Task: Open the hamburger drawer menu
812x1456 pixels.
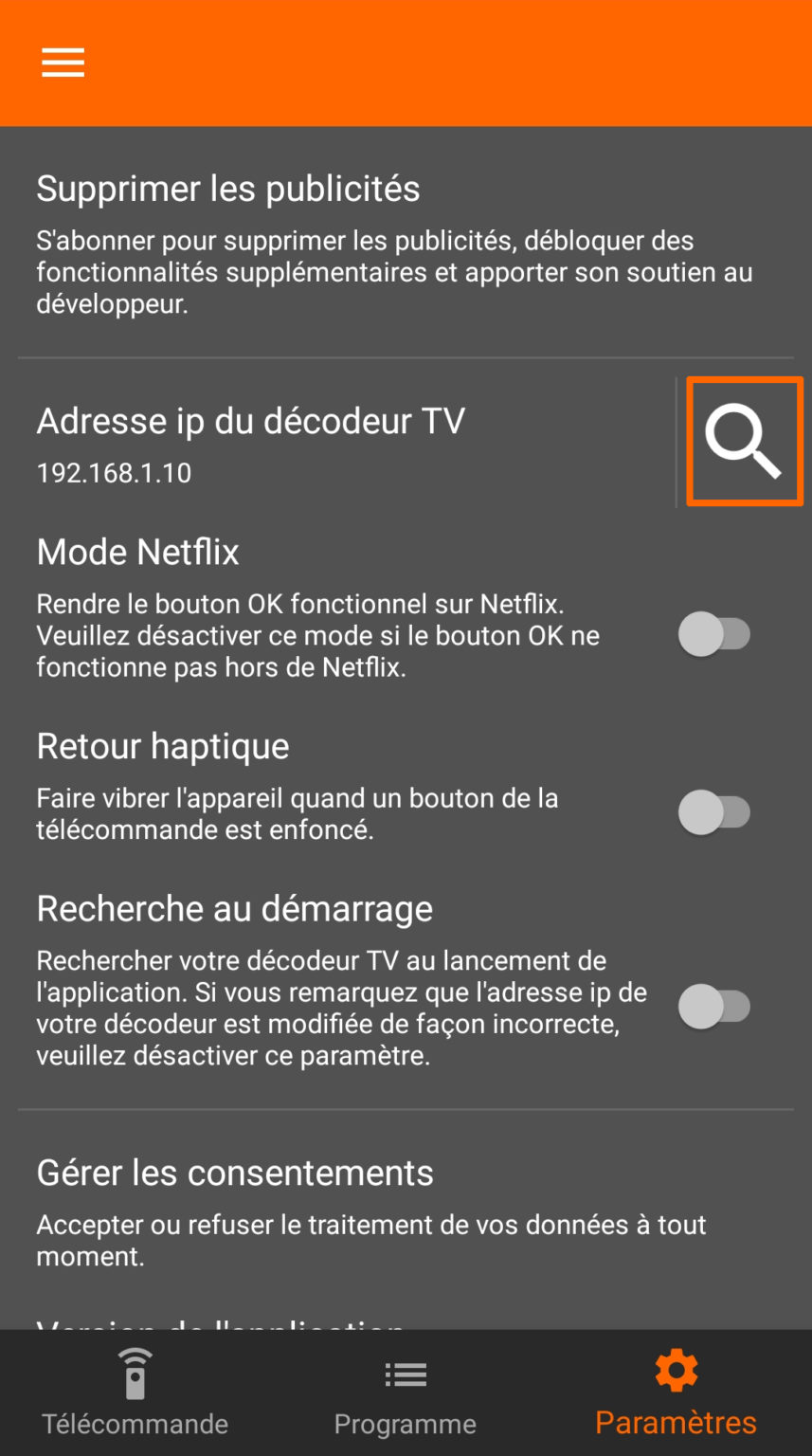Action: pos(63,63)
